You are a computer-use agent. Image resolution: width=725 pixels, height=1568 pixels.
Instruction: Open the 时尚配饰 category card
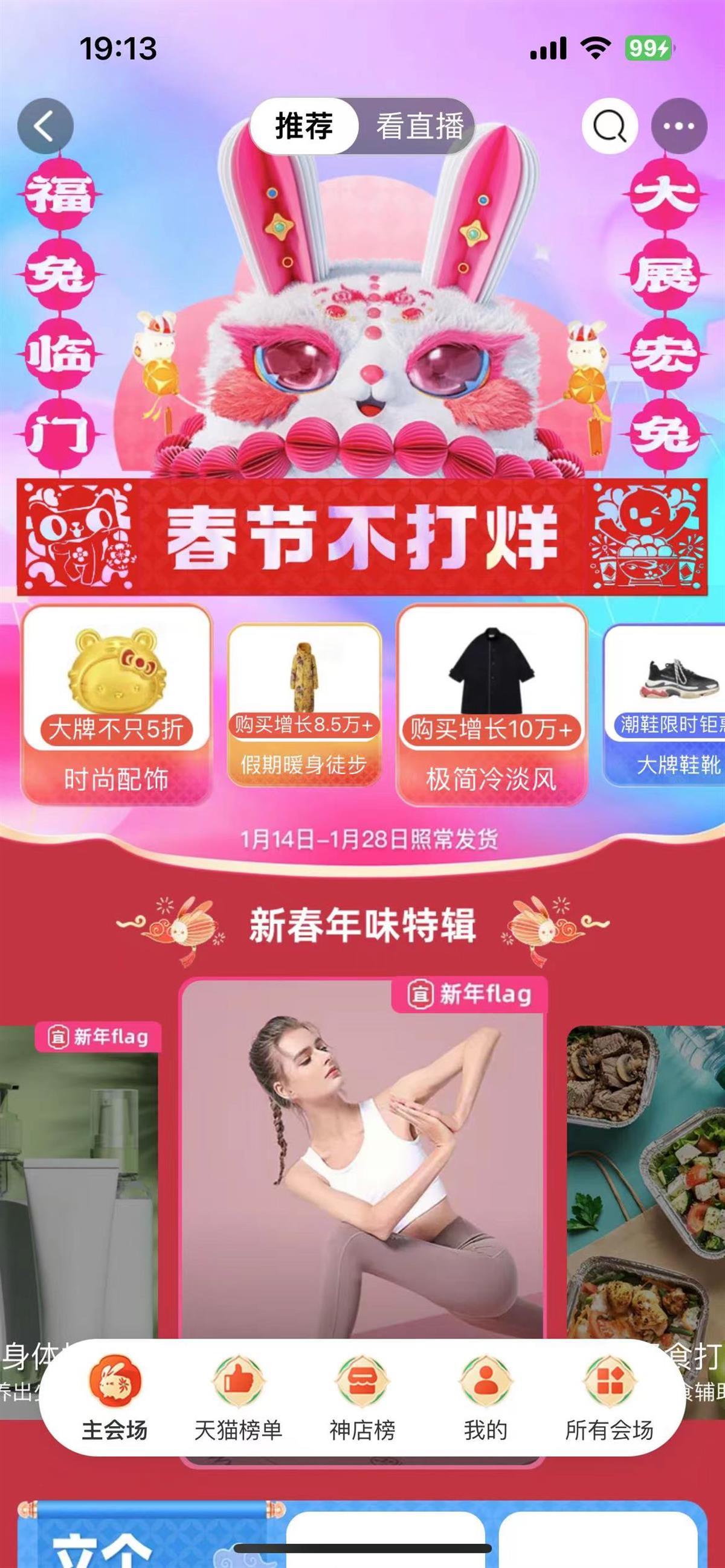point(117,705)
